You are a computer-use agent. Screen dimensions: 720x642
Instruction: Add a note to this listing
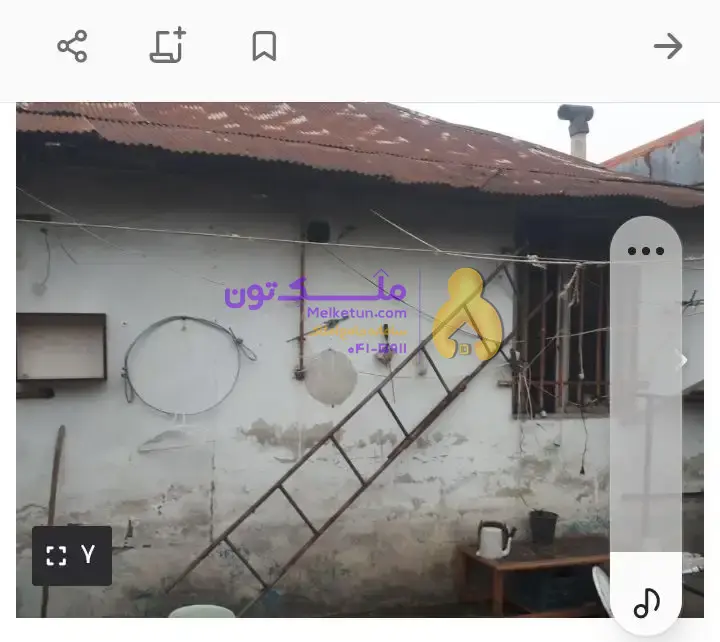point(168,46)
